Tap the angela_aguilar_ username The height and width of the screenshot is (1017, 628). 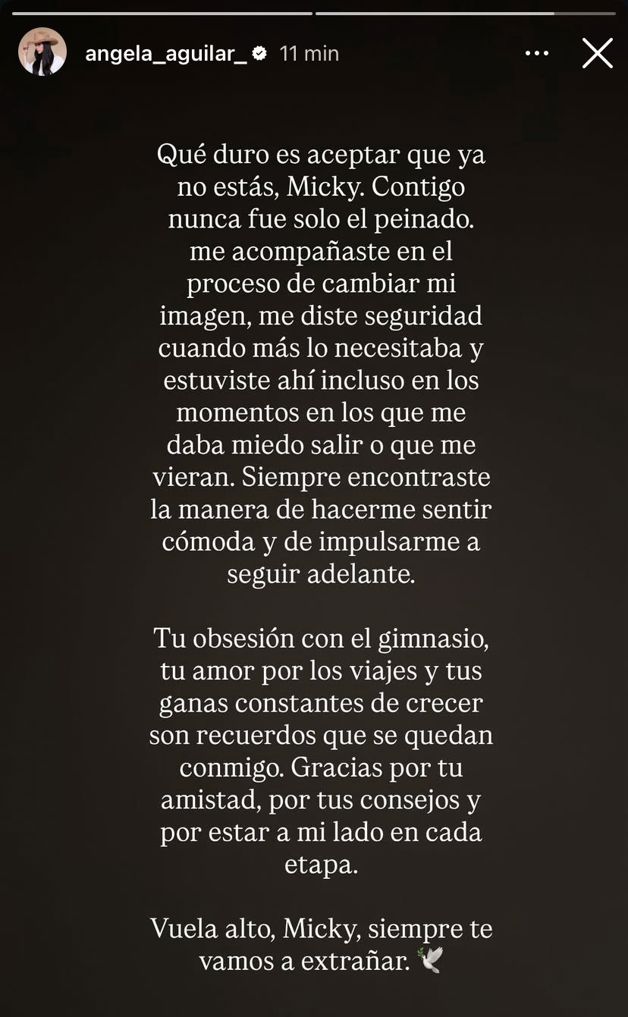click(x=165, y=53)
